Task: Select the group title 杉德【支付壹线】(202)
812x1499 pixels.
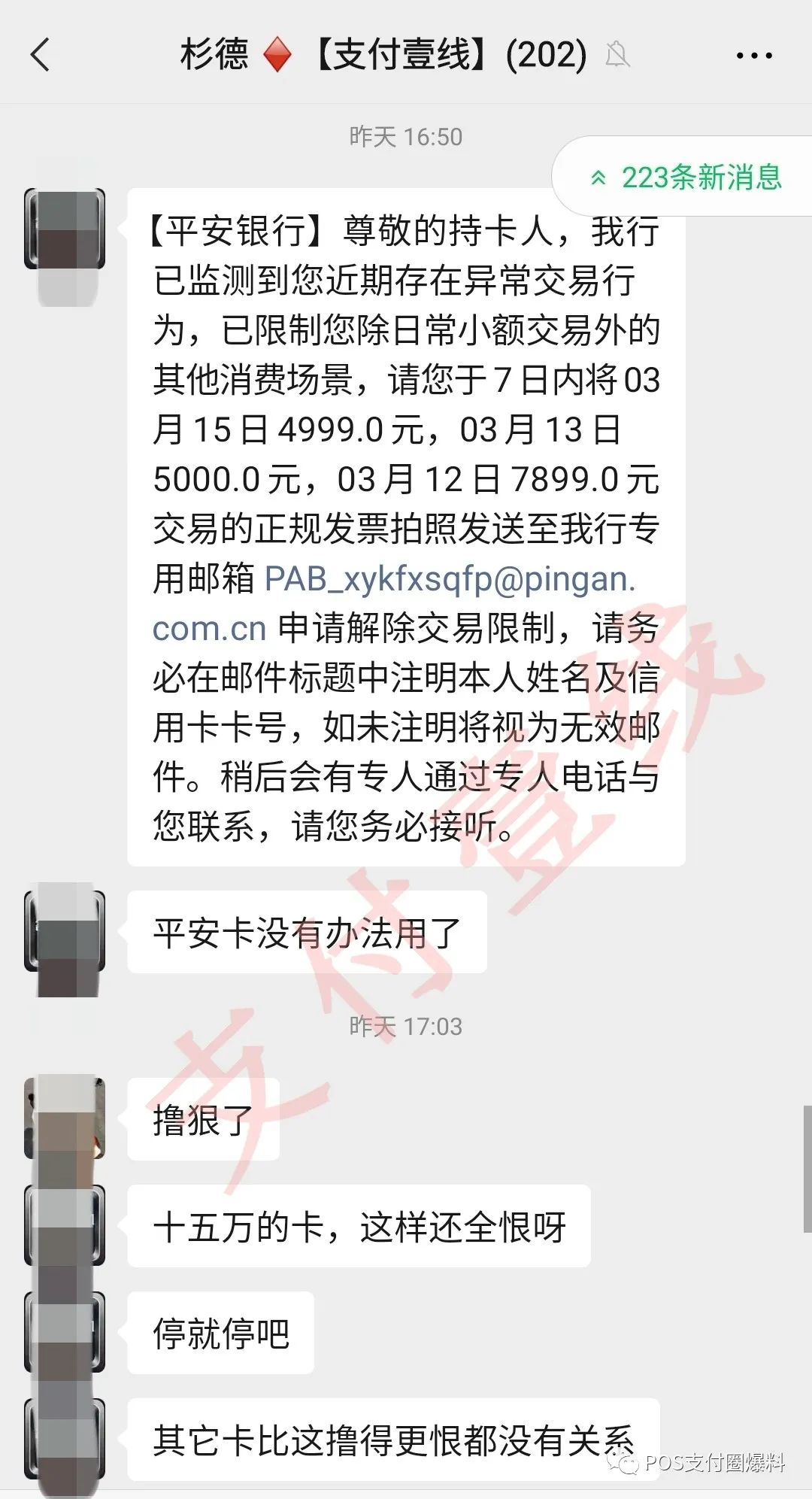Action: pyautogui.click(x=383, y=55)
